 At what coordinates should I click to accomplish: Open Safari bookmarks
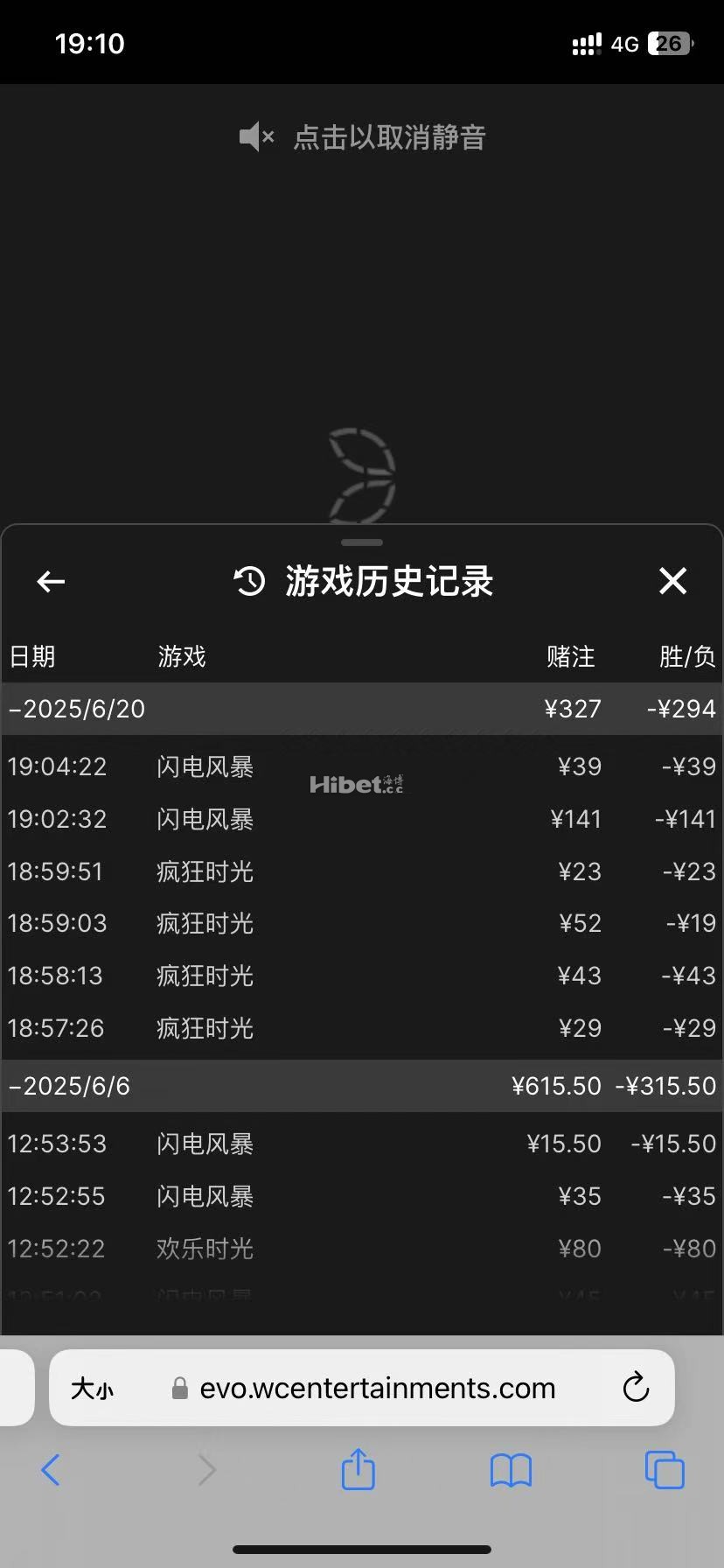click(x=511, y=1470)
